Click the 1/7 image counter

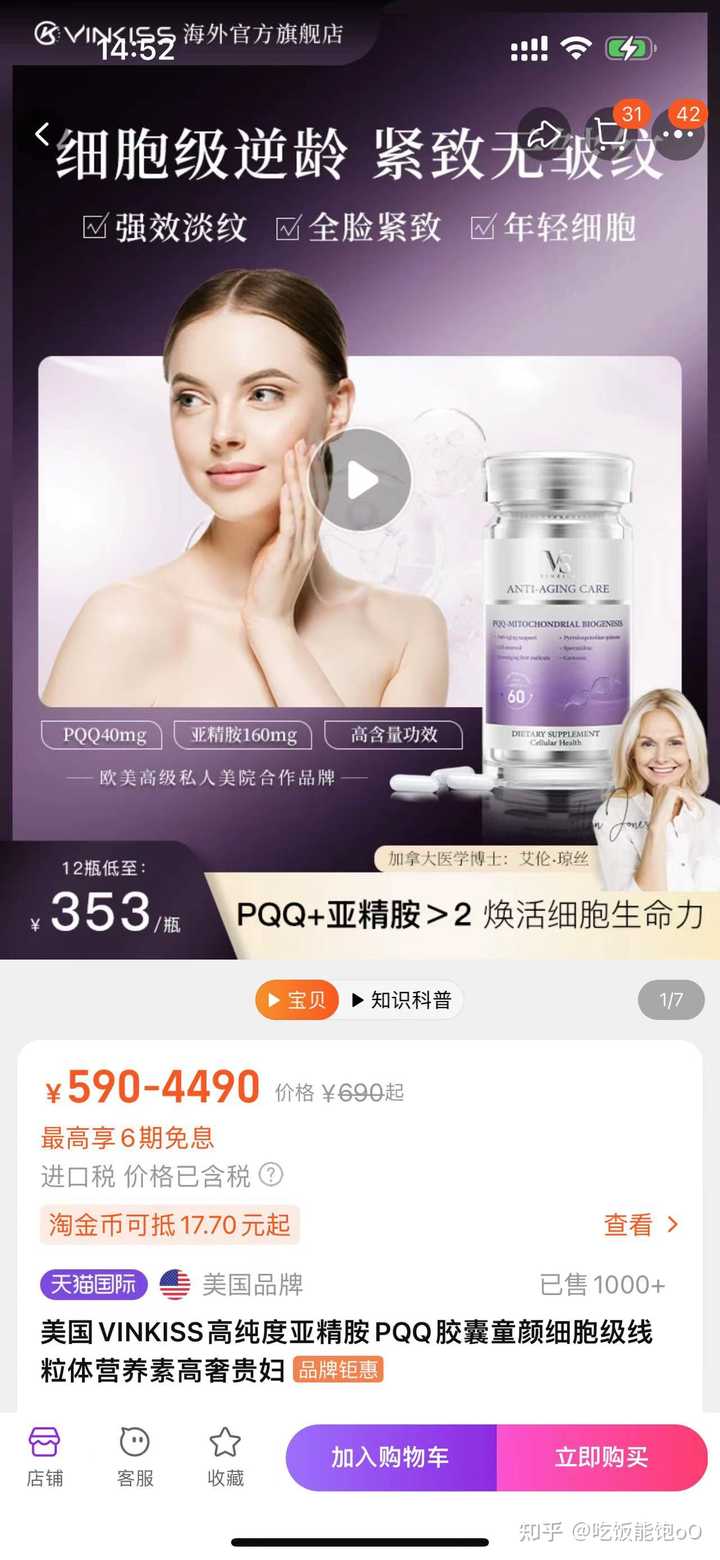[x=671, y=1000]
